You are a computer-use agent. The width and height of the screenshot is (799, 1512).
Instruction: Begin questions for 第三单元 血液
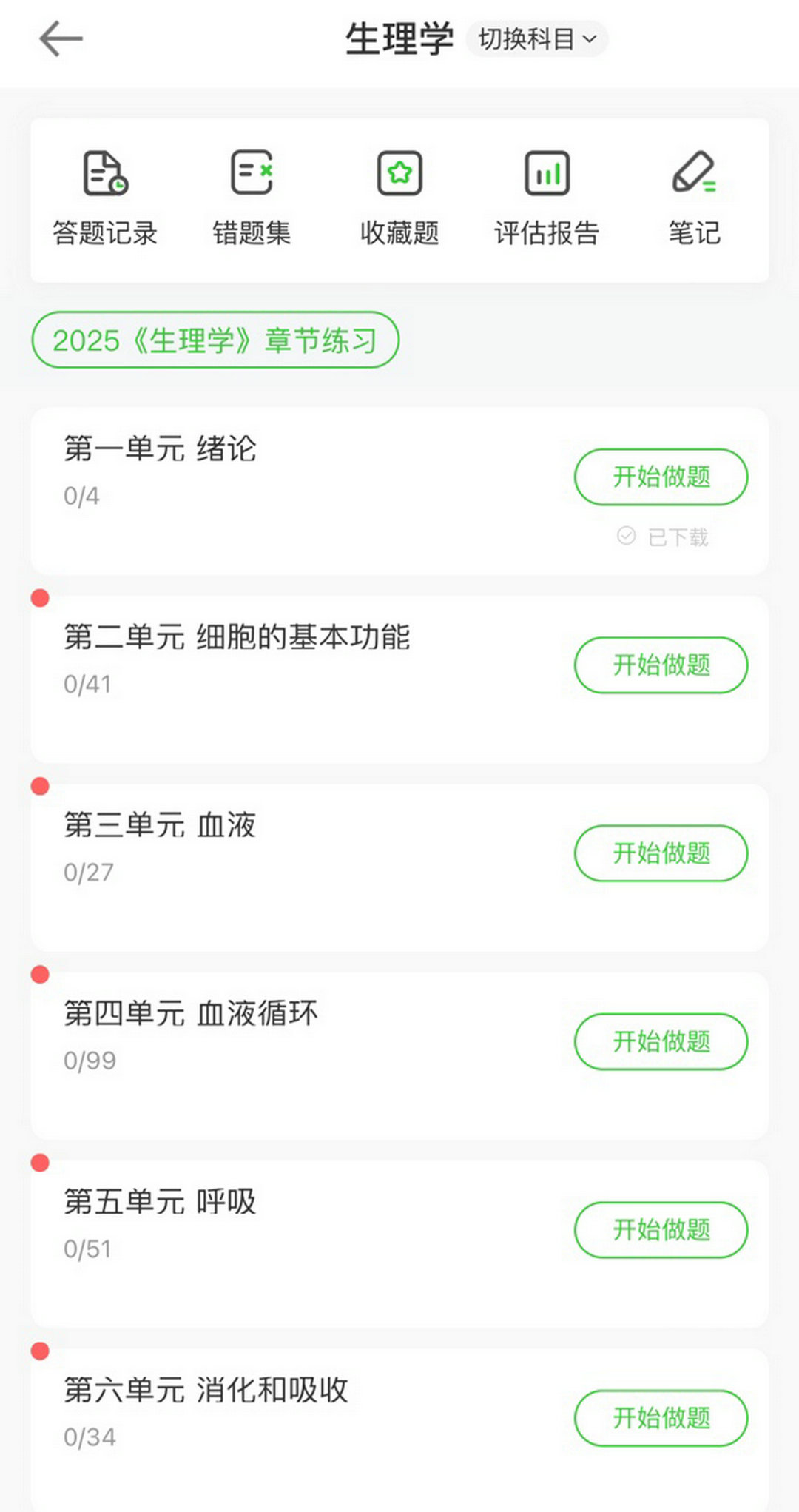[x=661, y=853]
